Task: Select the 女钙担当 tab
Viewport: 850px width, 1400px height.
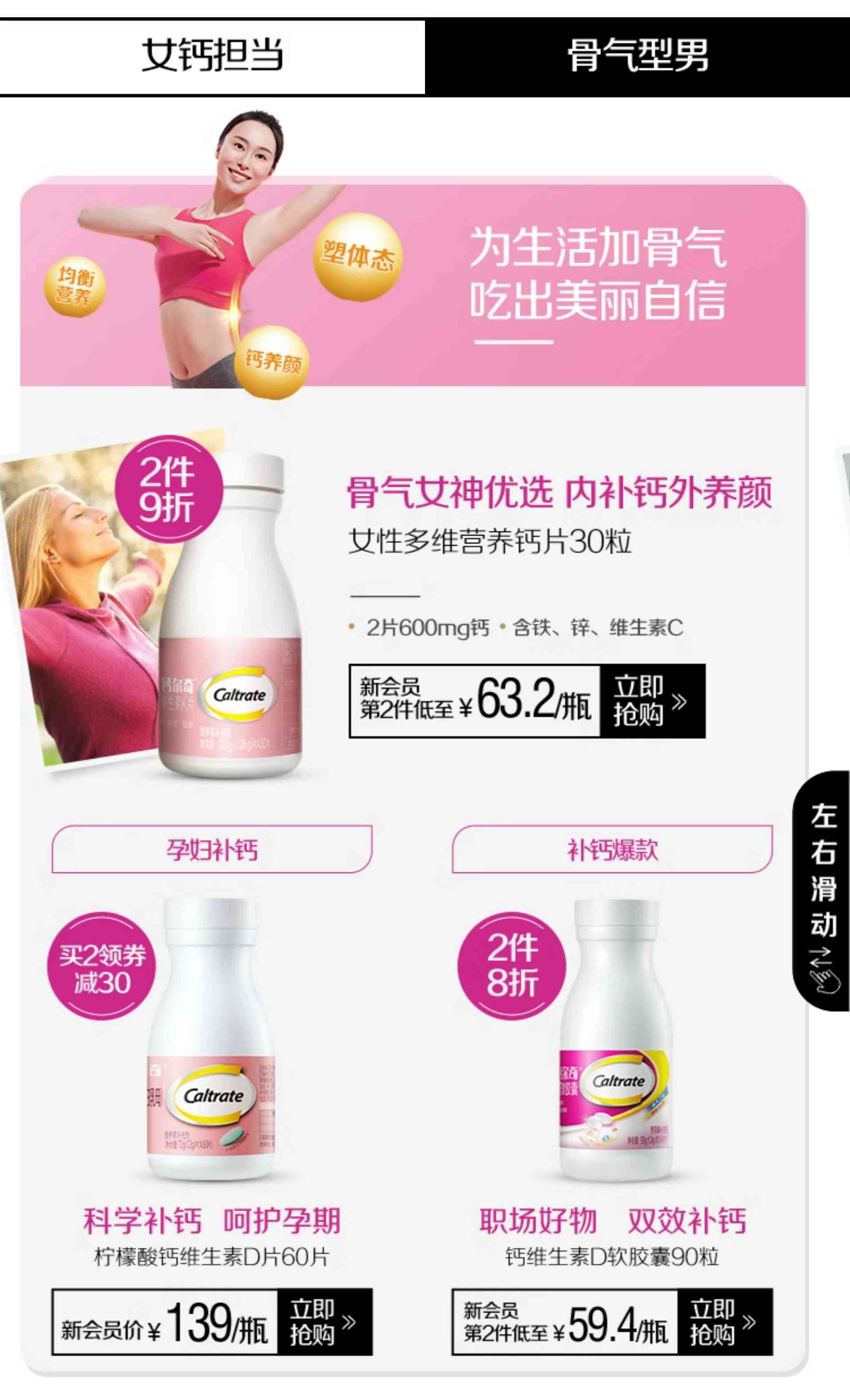Action: click(x=212, y=56)
